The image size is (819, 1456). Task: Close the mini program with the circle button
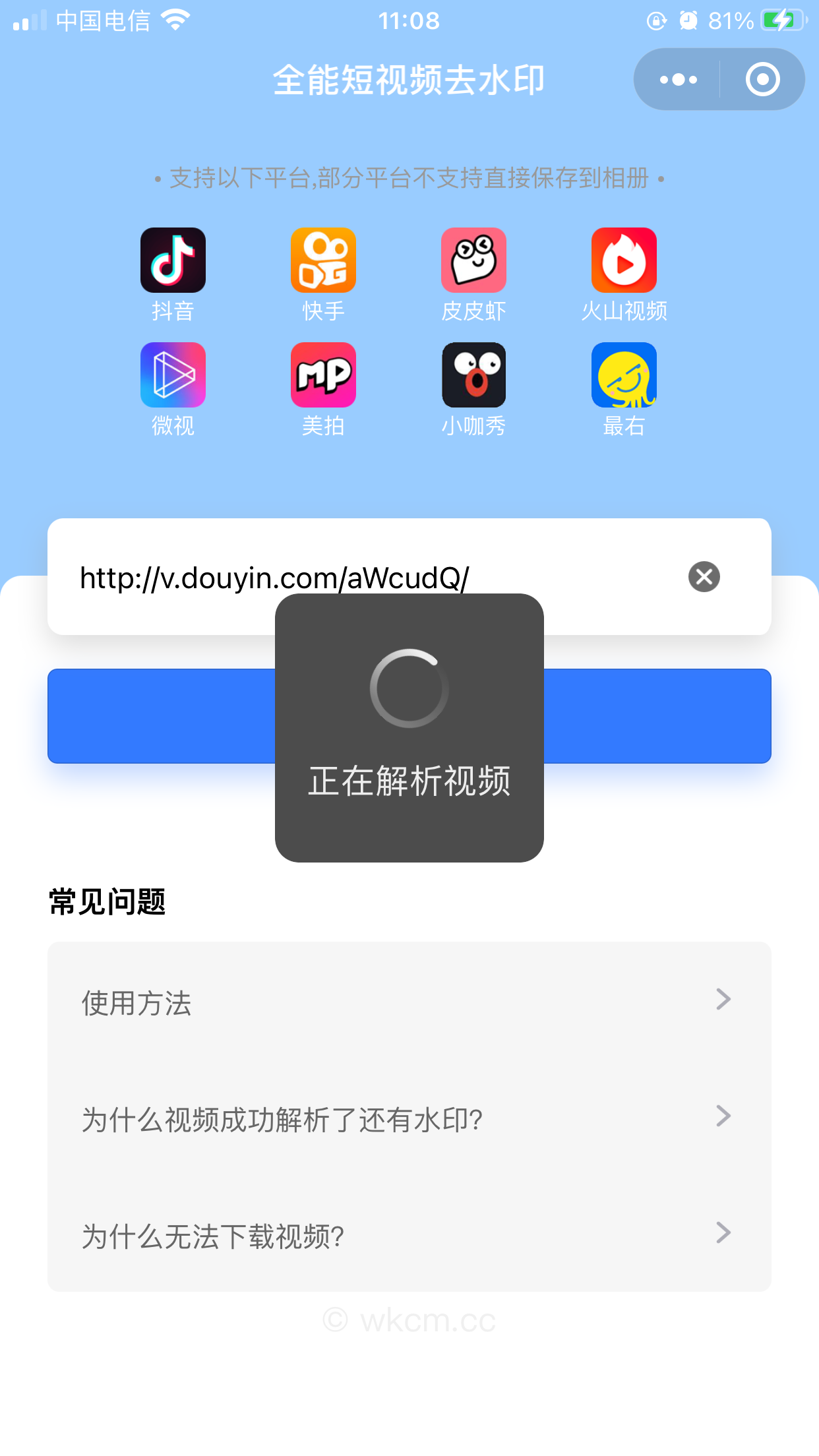point(762,80)
